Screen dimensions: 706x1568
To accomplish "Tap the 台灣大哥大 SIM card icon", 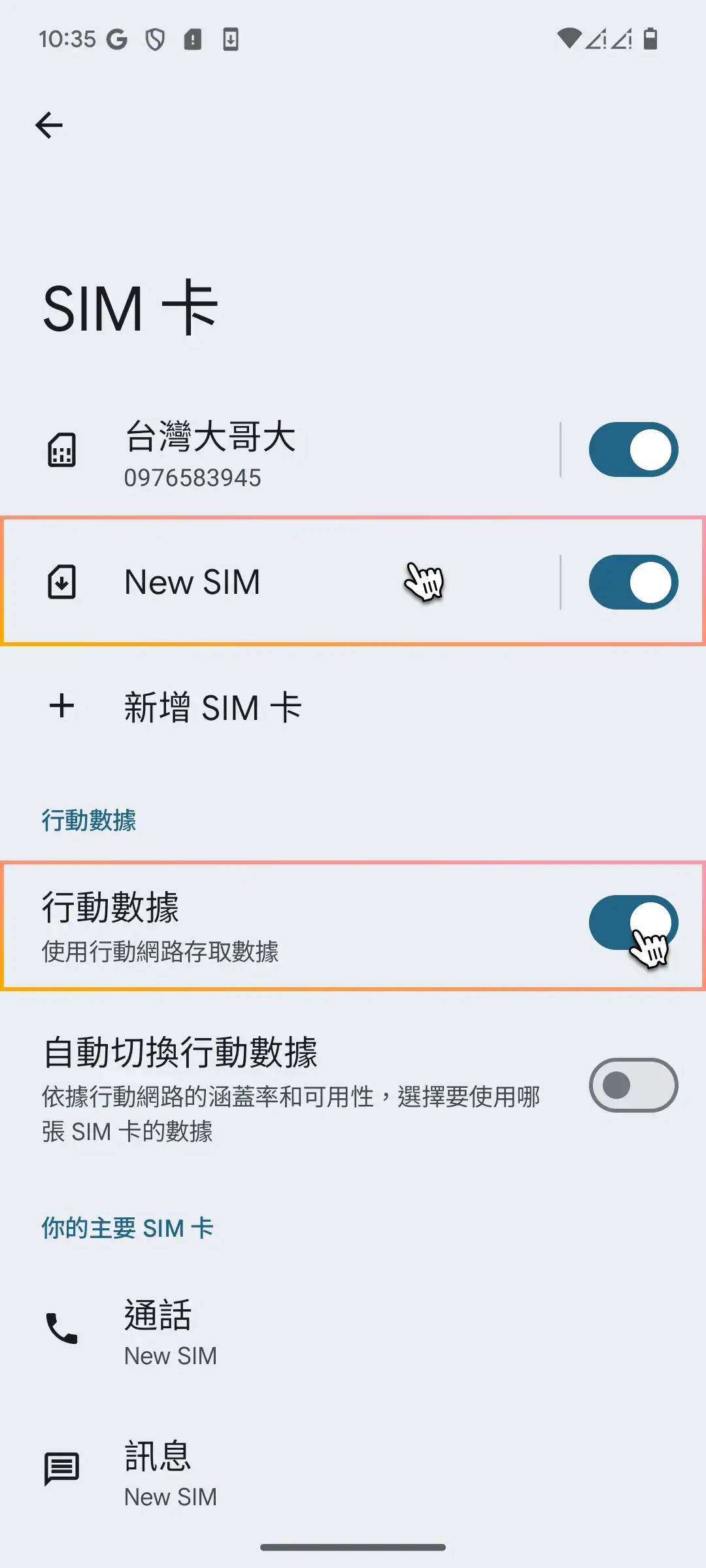I will click(62, 448).
